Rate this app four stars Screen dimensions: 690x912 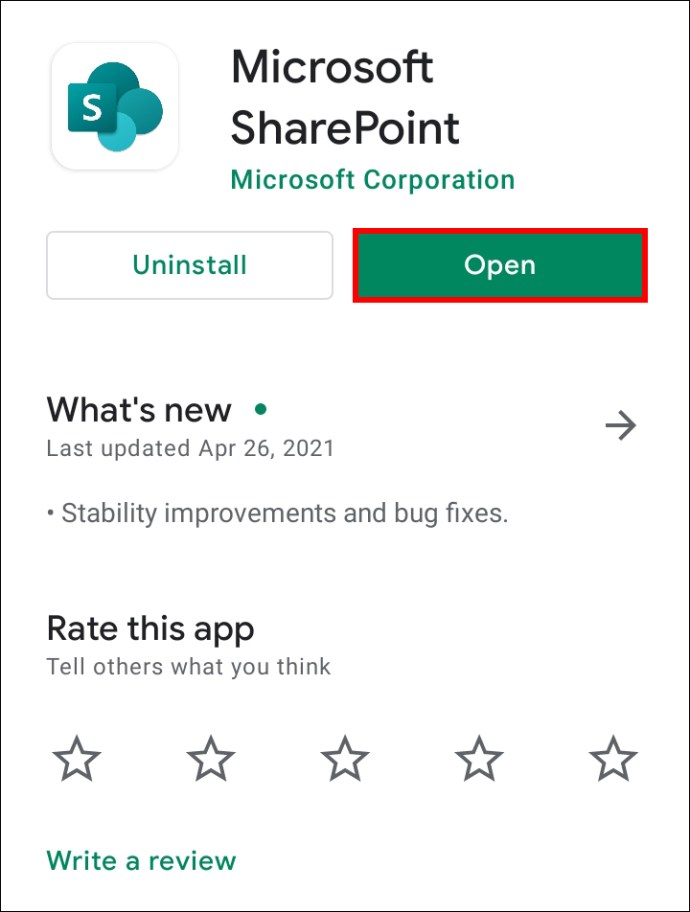coord(479,760)
